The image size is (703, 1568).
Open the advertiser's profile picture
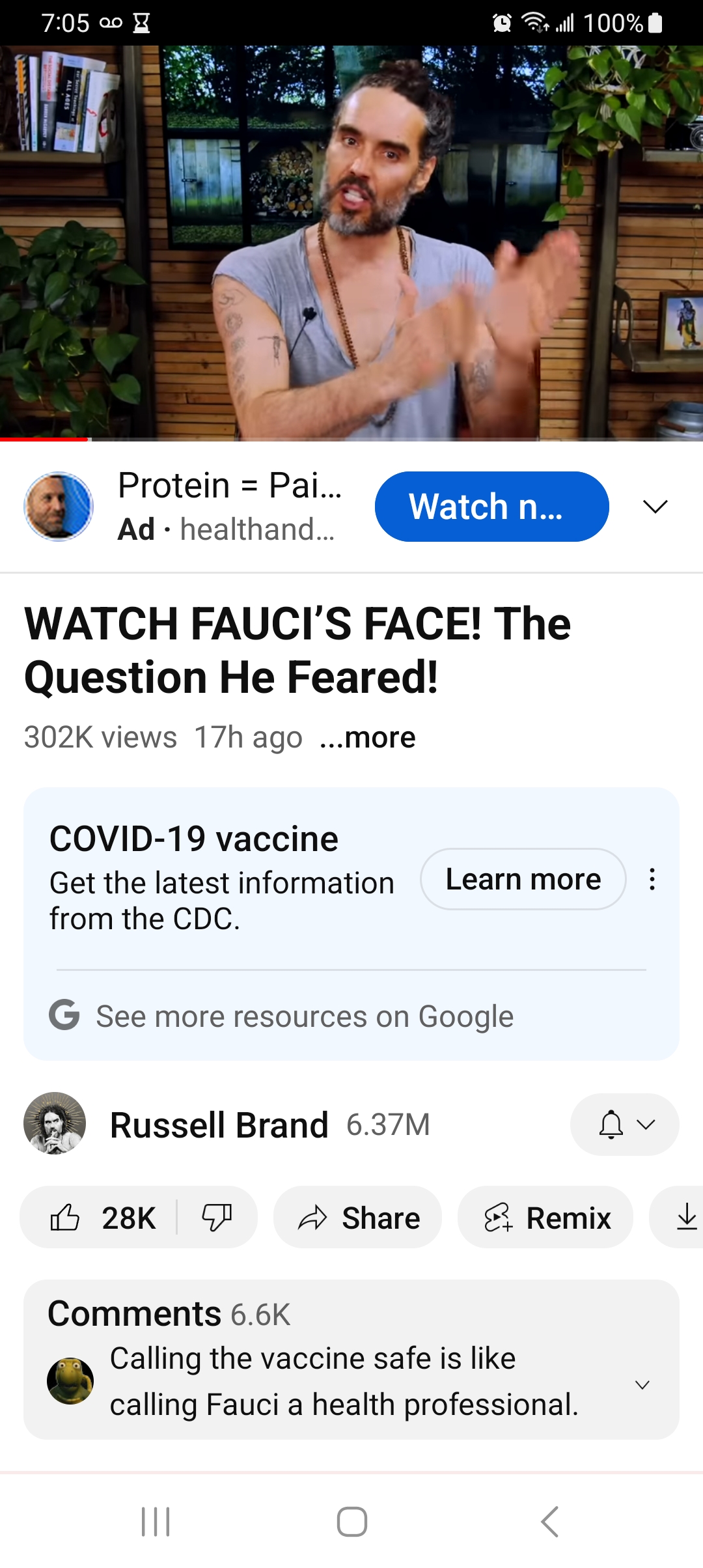59,507
